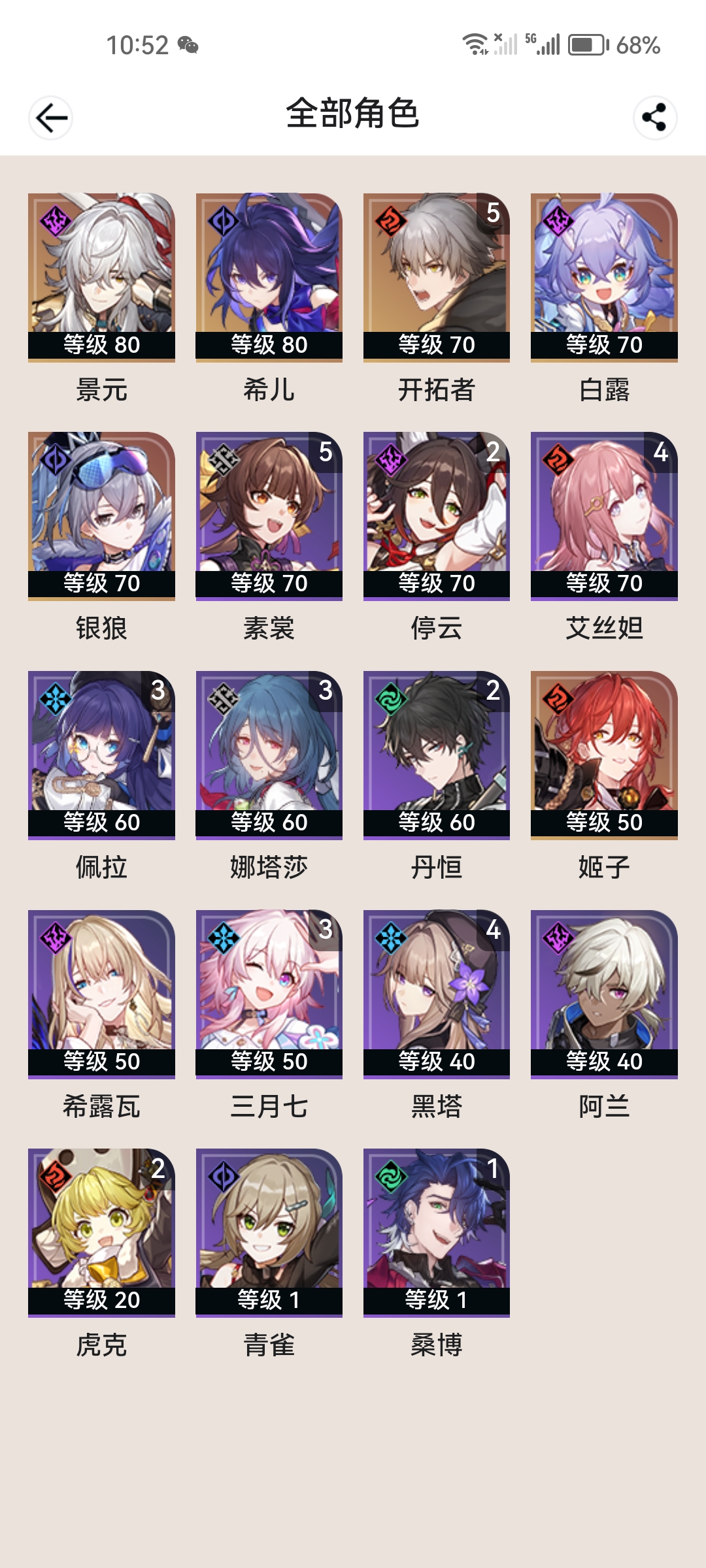Image resolution: width=706 pixels, height=1568 pixels.
Task: Go back with the arrow icon
Action: 51,118
